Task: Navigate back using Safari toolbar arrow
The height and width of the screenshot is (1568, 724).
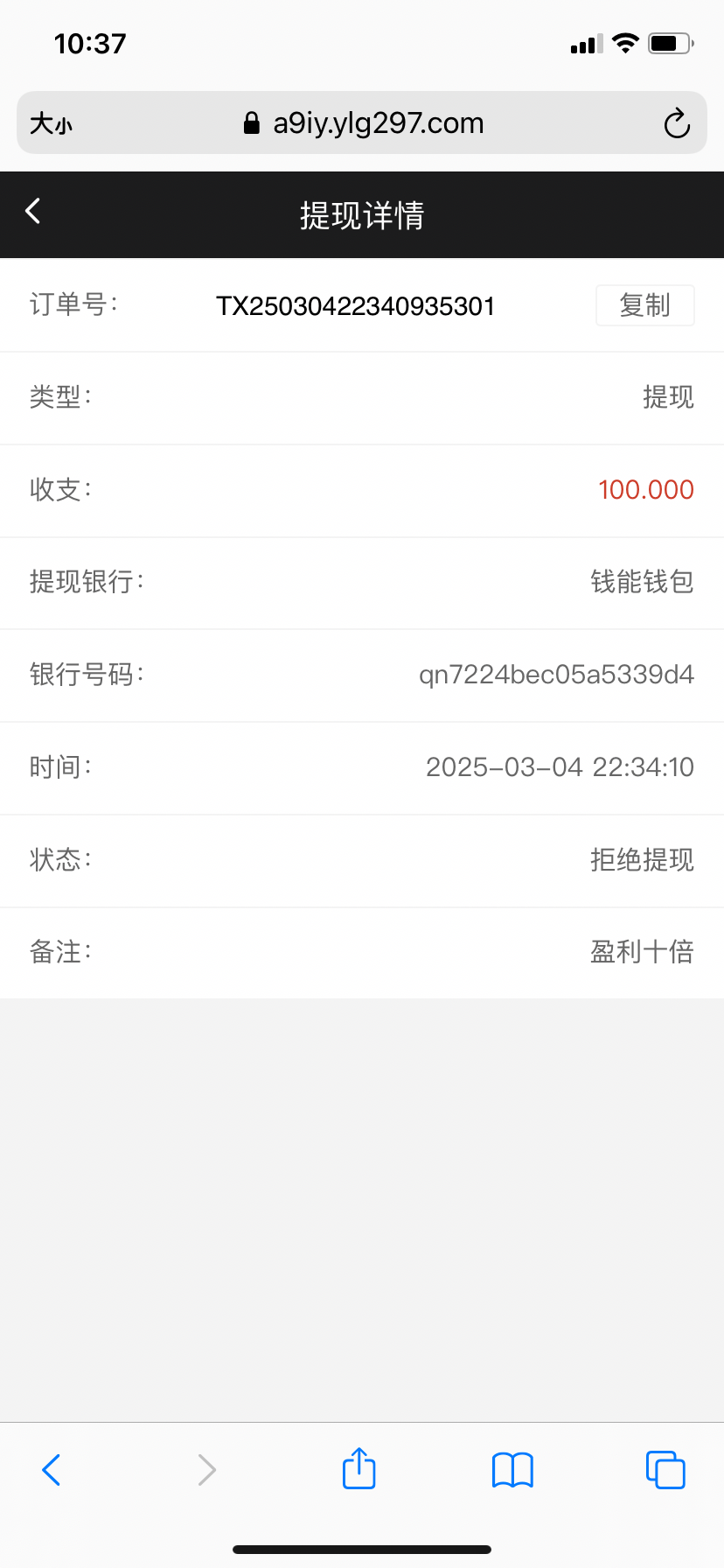Action: 51,1469
